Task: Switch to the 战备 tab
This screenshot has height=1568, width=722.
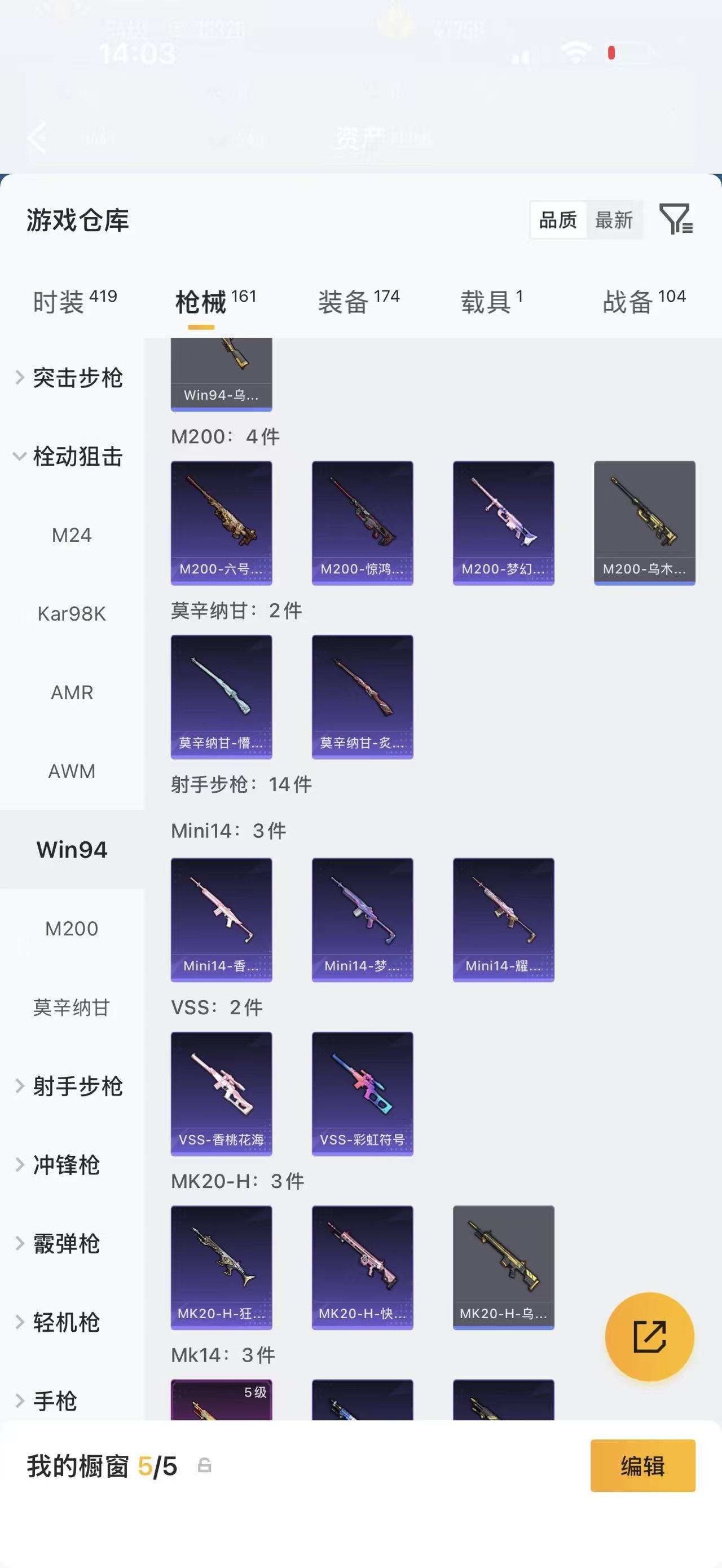Action: 627,299
